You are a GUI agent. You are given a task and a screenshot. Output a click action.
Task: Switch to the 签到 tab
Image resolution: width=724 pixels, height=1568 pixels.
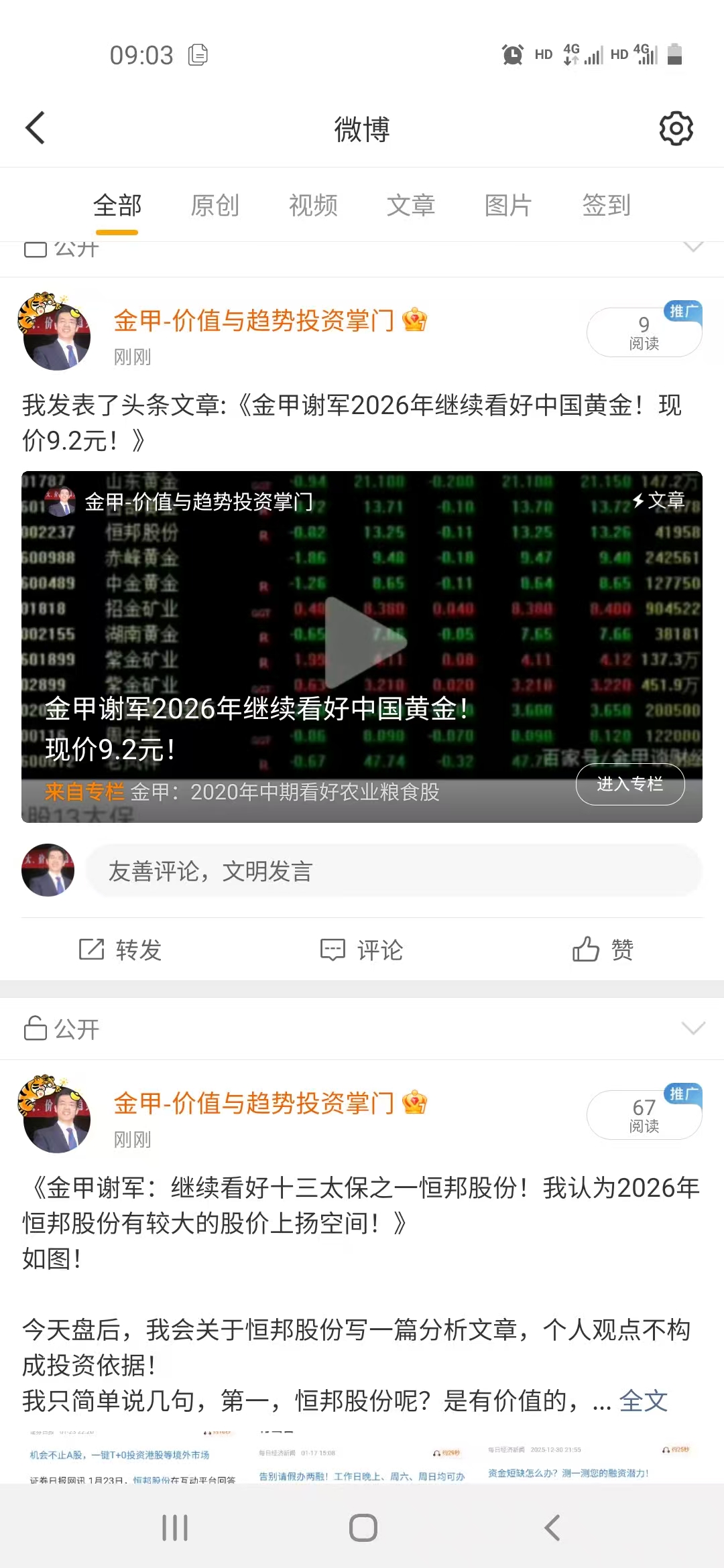pos(606,205)
